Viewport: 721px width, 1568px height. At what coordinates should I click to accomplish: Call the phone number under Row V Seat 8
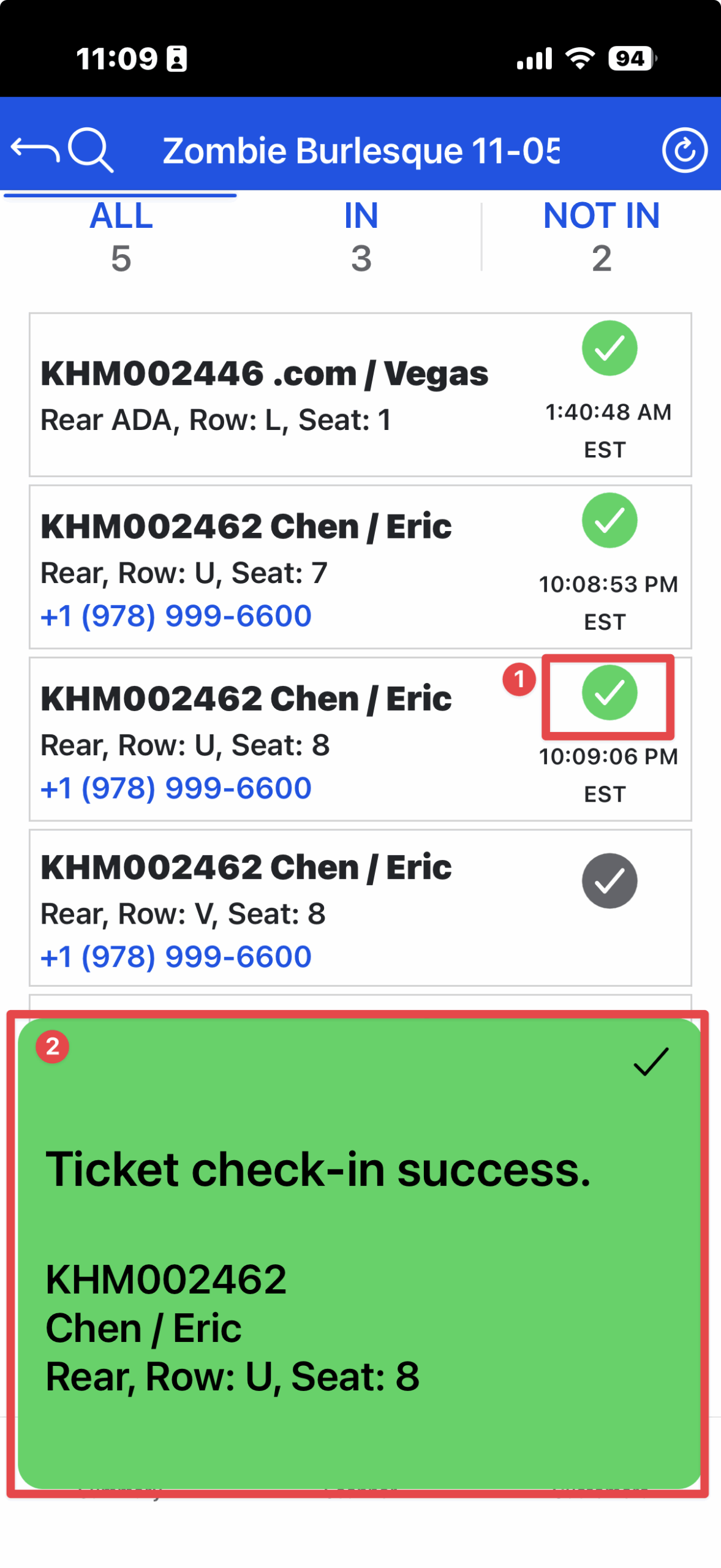point(176,956)
